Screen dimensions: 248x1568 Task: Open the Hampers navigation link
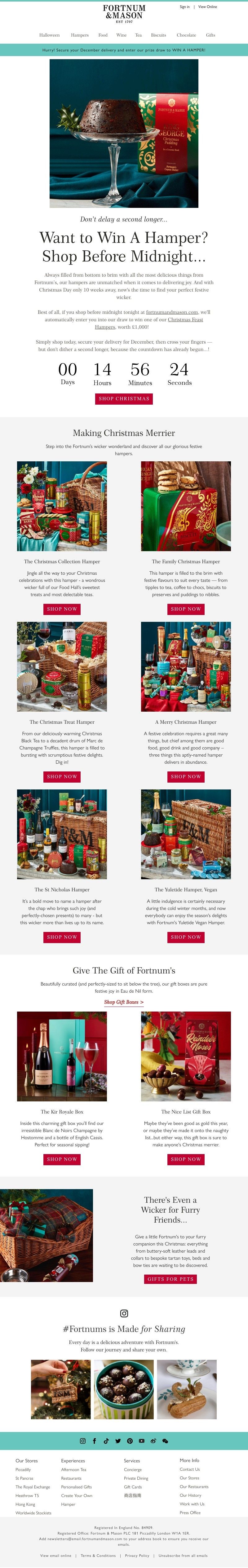[x=79, y=35]
